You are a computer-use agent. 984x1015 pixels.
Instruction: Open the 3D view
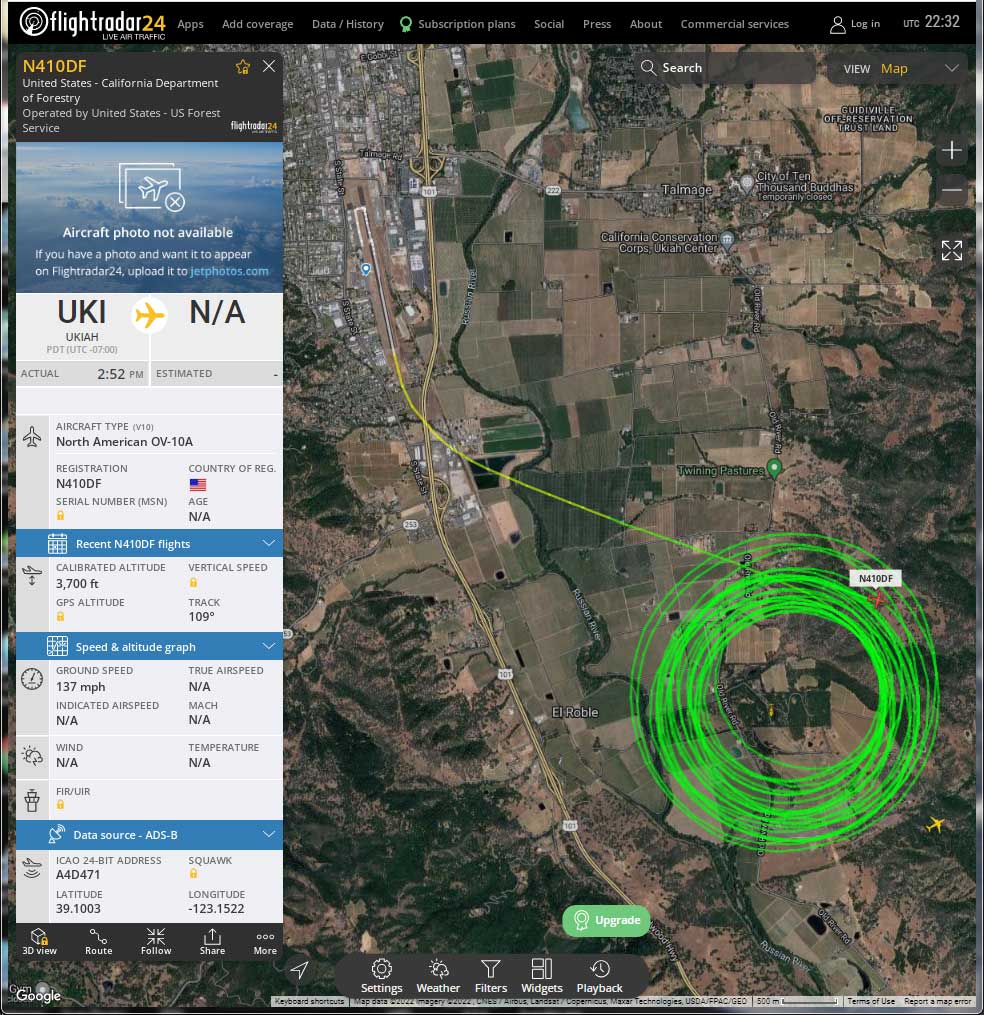pyautogui.click(x=40, y=941)
